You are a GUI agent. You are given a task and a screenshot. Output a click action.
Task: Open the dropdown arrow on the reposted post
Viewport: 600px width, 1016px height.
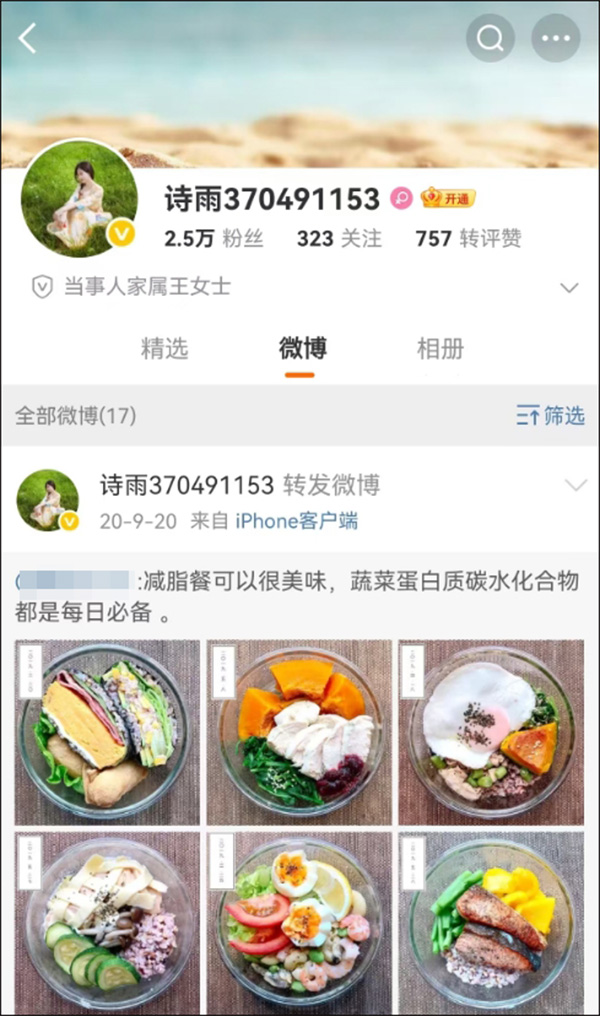(575, 486)
